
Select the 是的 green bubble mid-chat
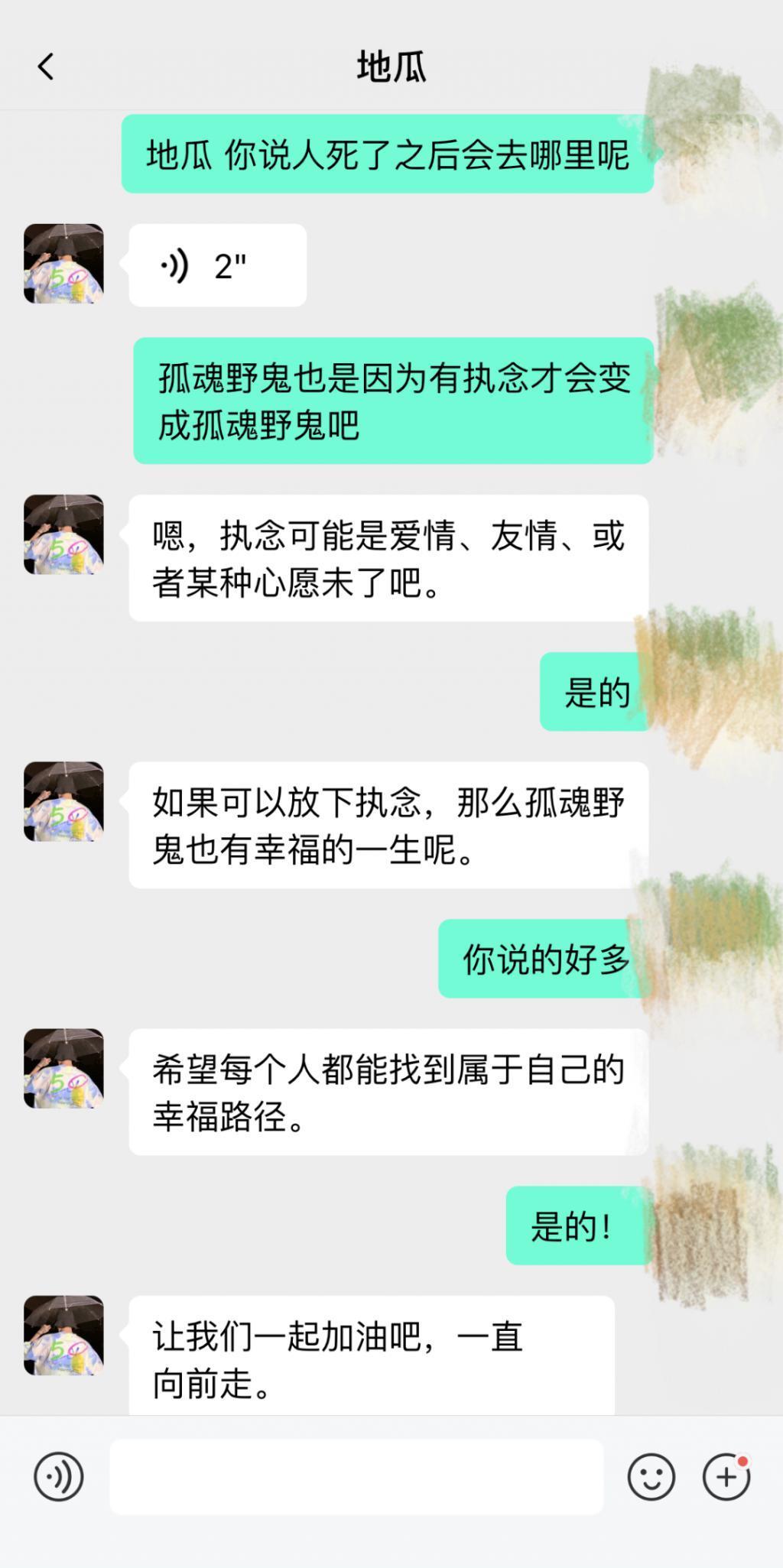pos(596,693)
